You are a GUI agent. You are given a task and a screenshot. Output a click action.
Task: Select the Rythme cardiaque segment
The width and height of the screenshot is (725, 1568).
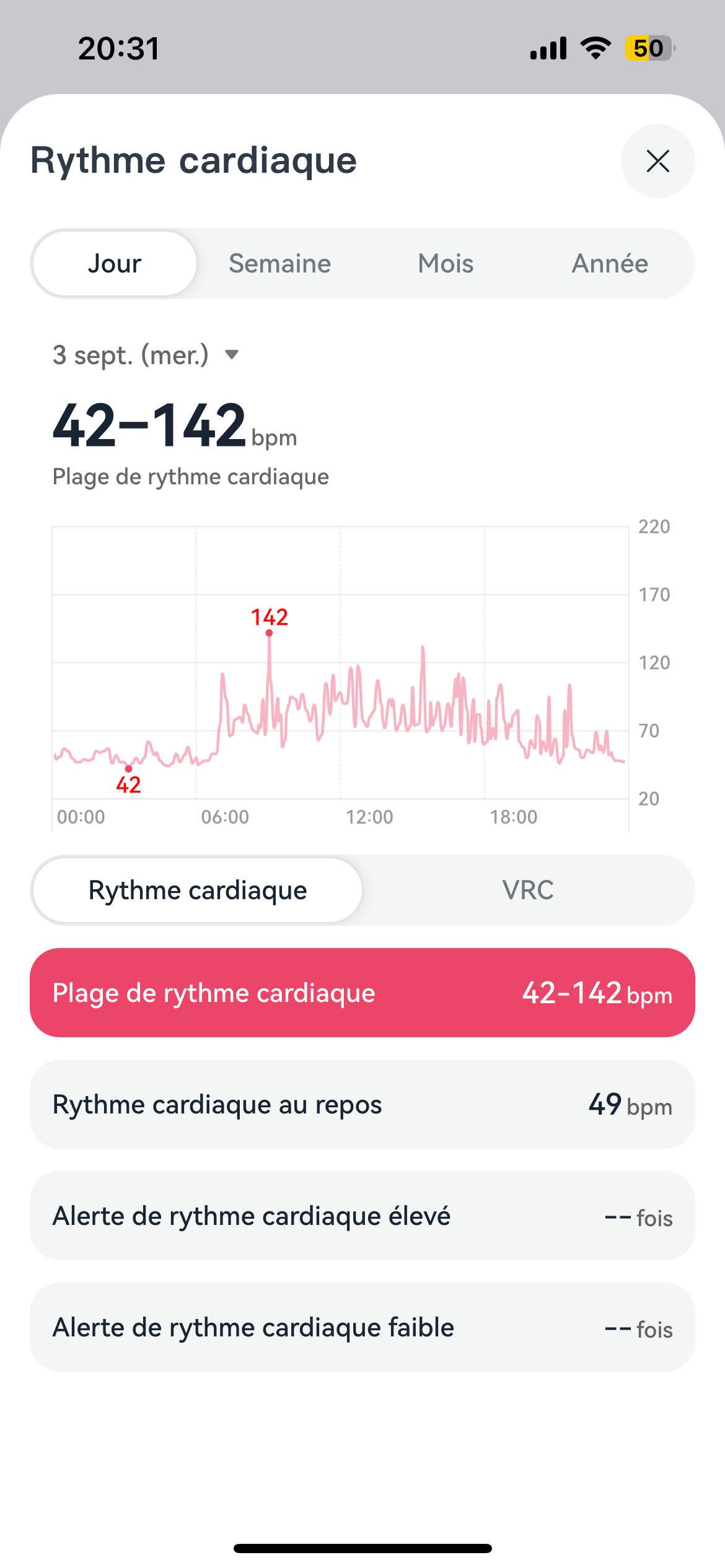198,890
